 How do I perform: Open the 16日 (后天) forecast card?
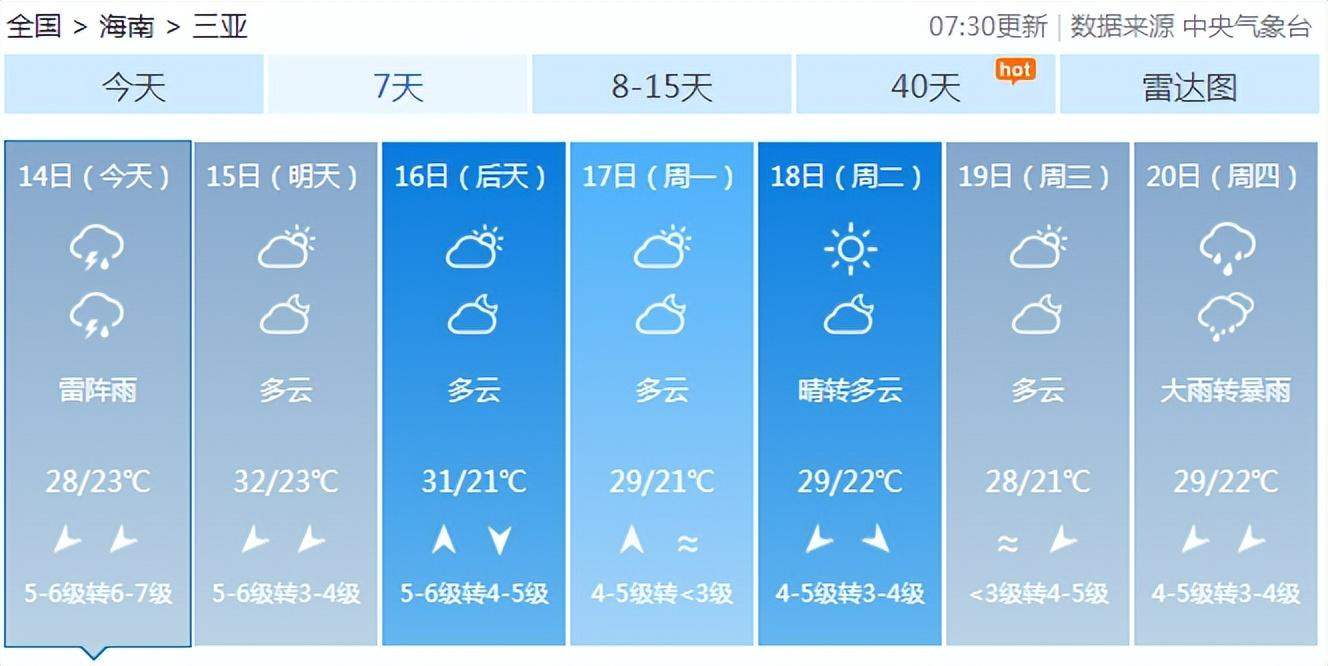point(474,390)
